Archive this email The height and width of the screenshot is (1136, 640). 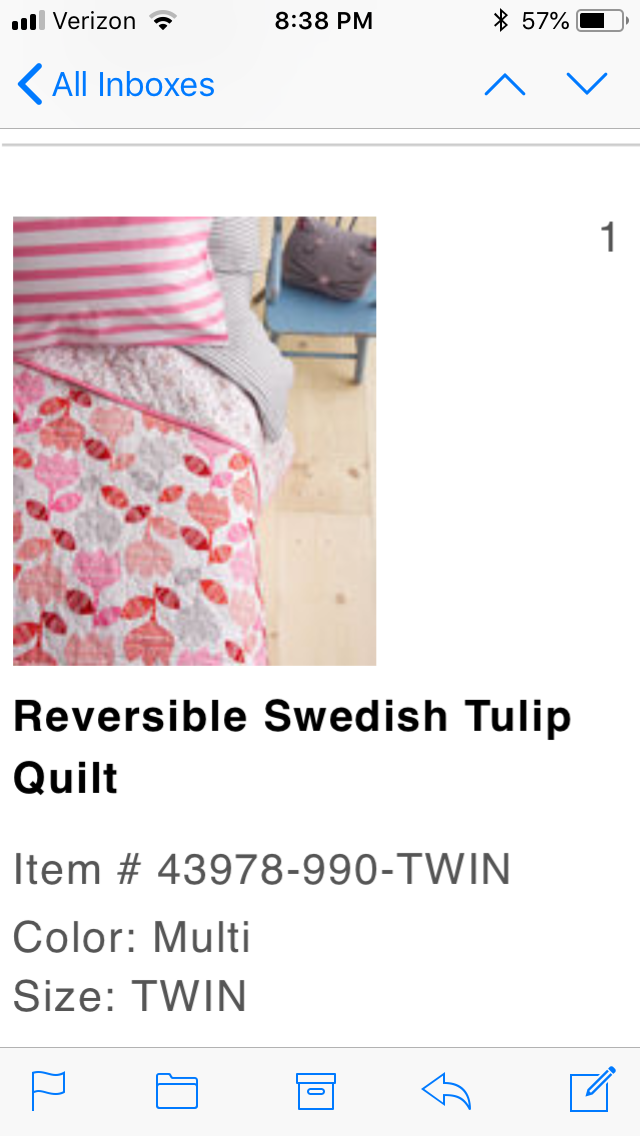click(x=316, y=1091)
